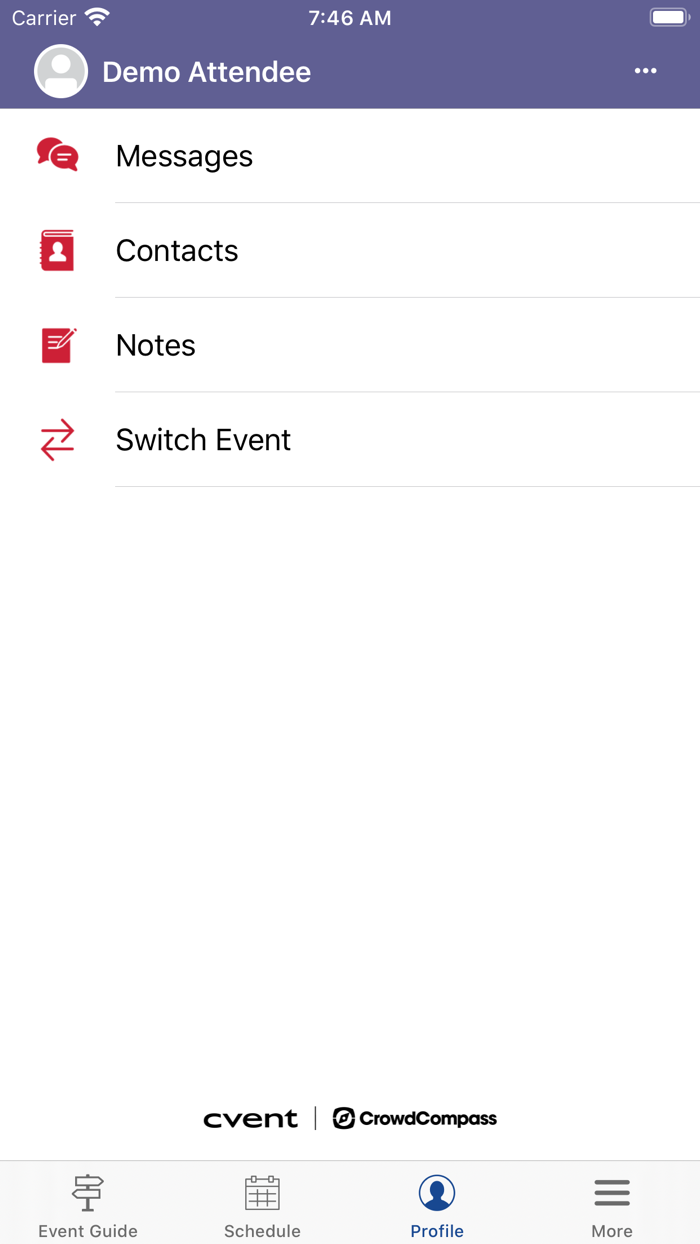
Task: Open the Contacts list
Action: coord(350,250)
